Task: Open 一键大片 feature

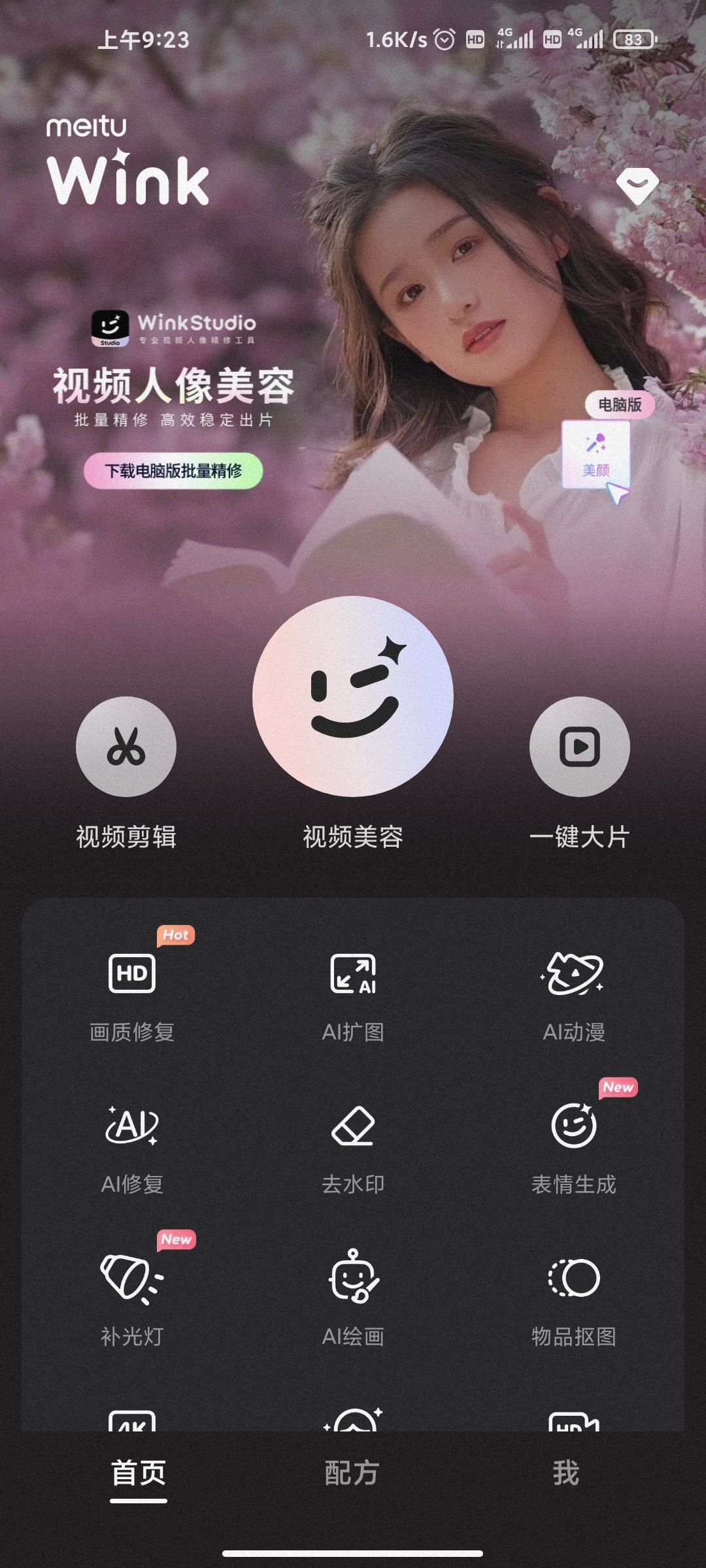Action: [579, 747]
